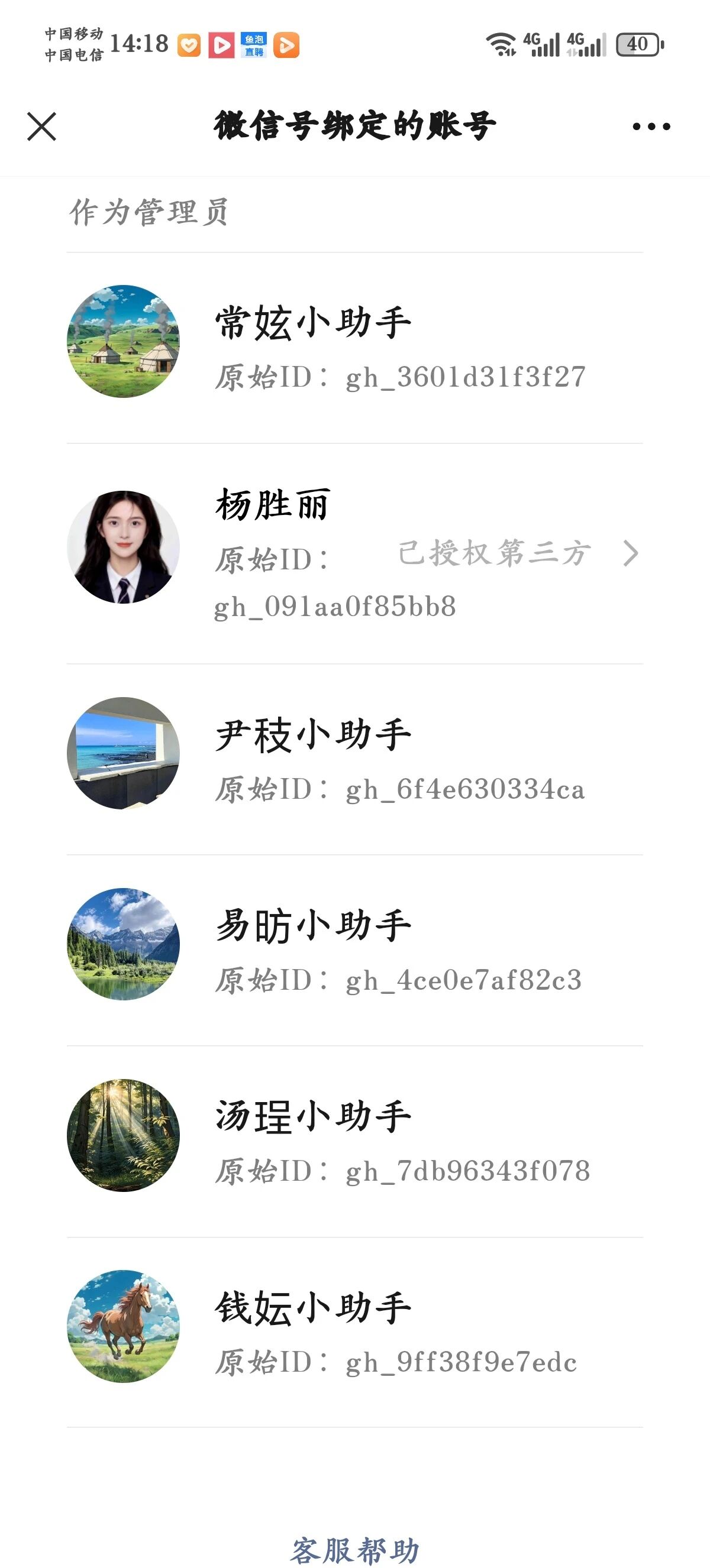Open the 杨胜丽 account
The width and height of the screenshot is (710, 1568).
pos(272,505)
